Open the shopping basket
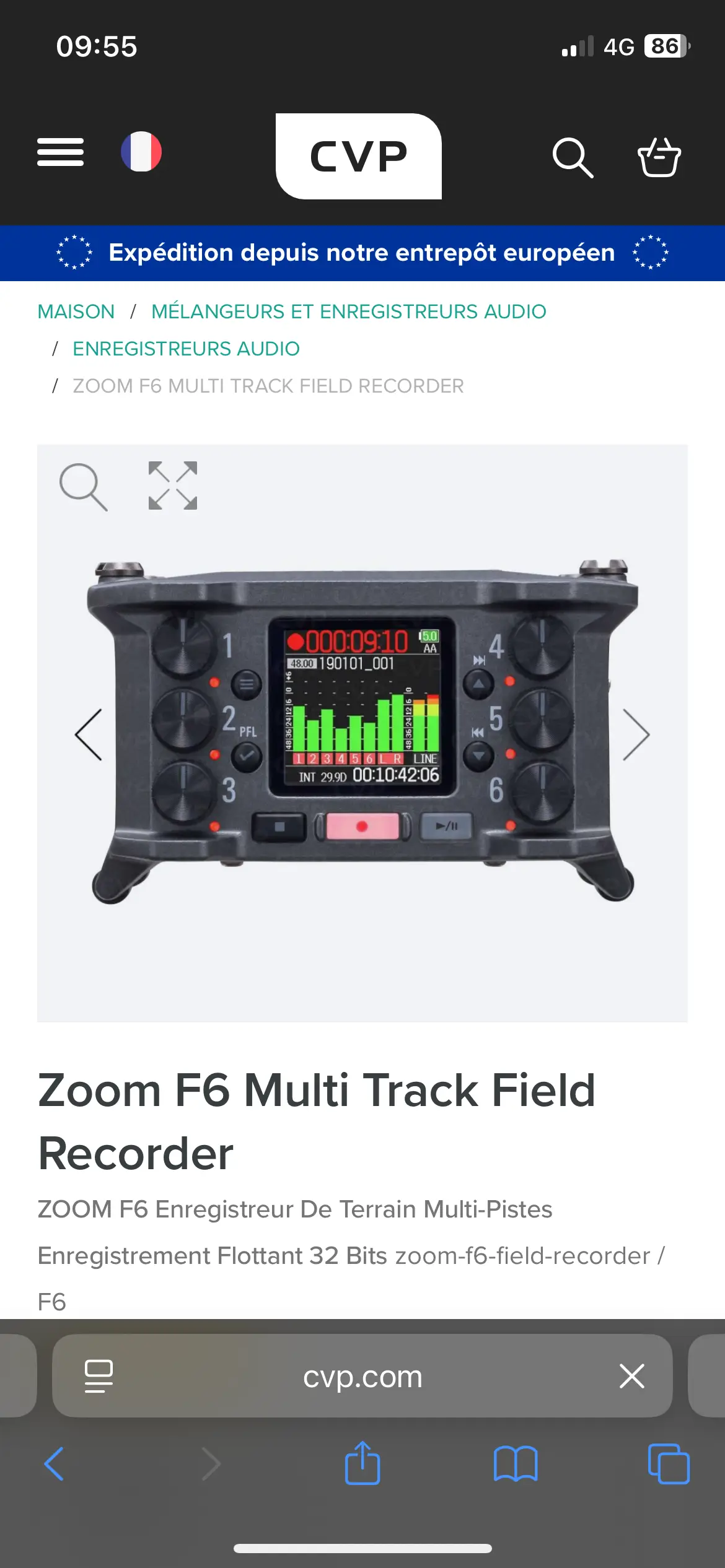This screenshot has height=1568, width=725. point(659,157)
